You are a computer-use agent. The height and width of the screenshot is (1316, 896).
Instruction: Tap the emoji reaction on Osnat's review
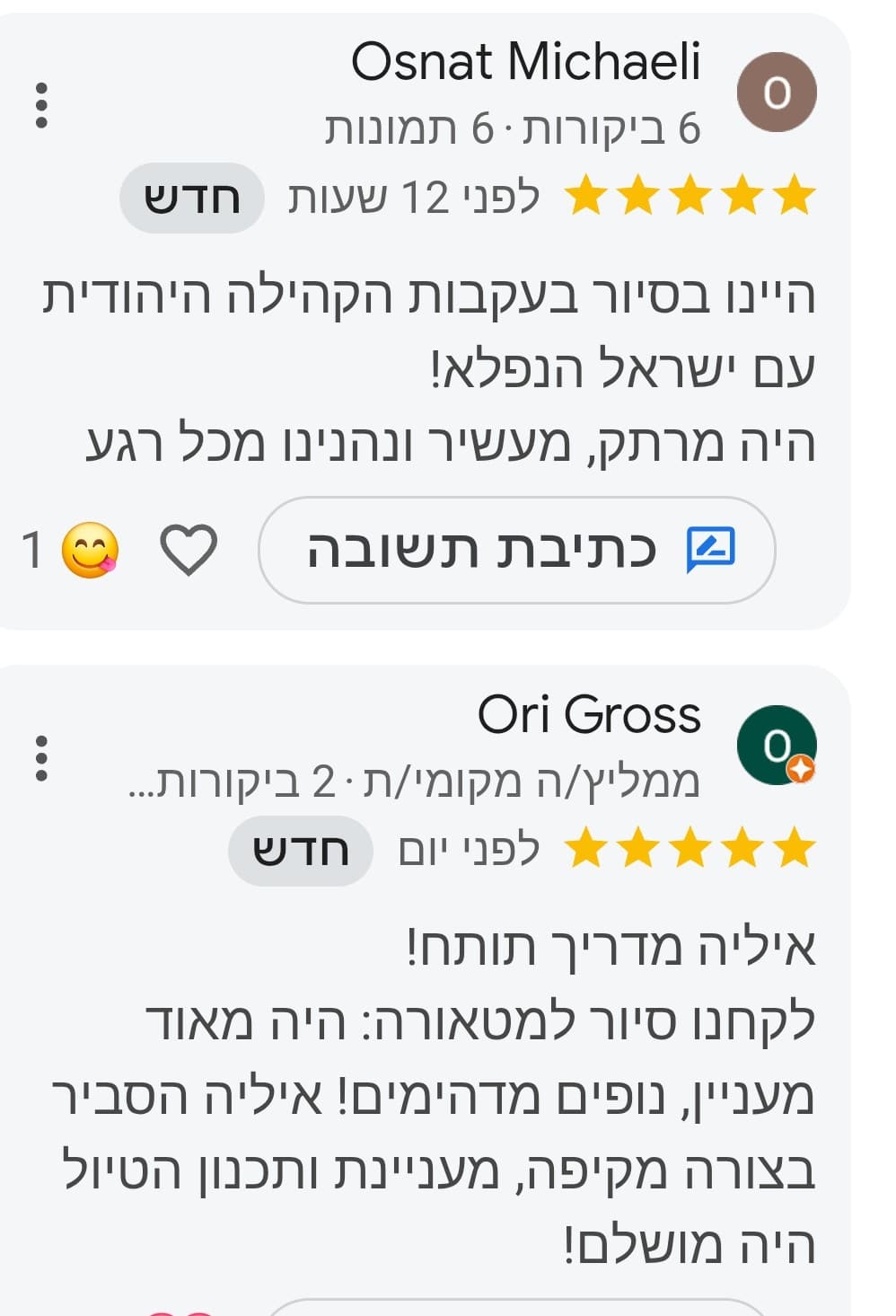(89, 549)
